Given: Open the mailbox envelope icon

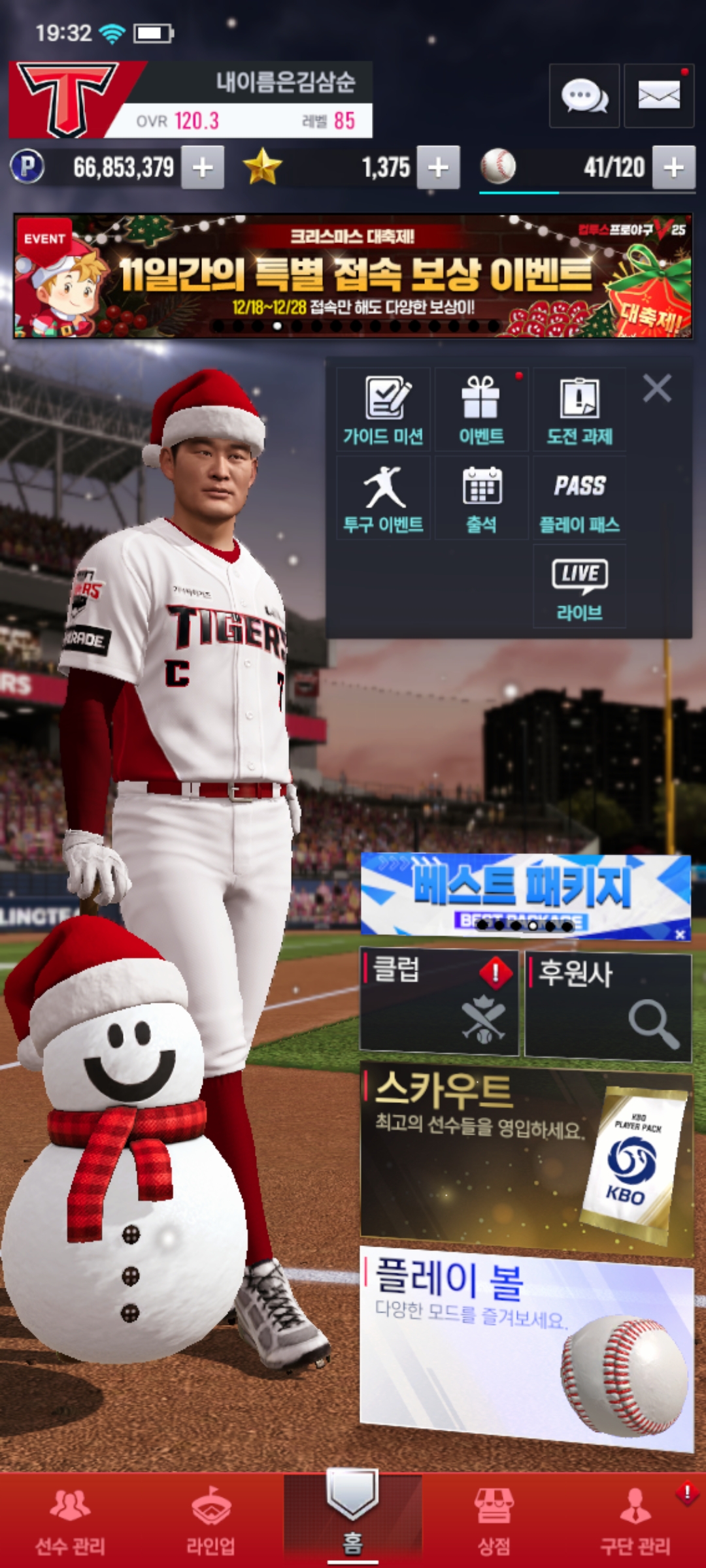Looking at the screenshot, I should coord(658,96).
